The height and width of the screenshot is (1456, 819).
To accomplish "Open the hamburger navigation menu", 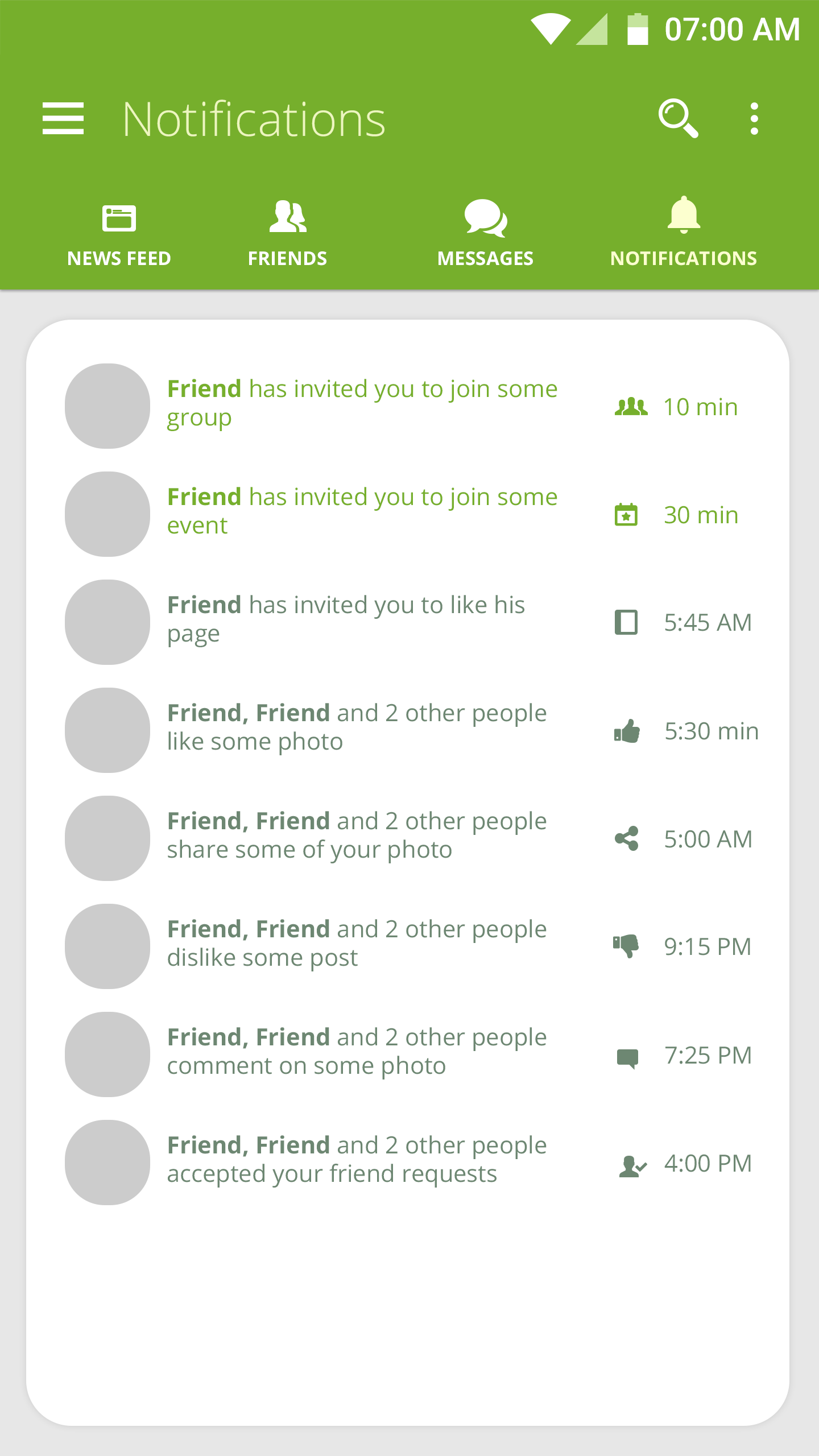I will click(x=63, y=119).
